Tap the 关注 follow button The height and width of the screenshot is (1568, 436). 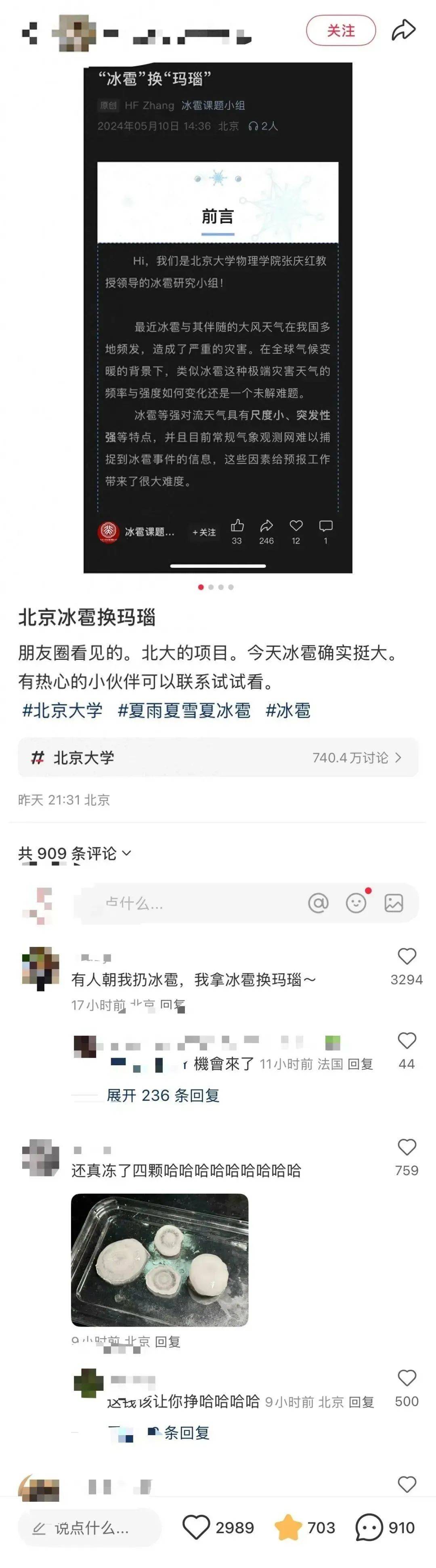pyautogui.click(x=340, y=30)
